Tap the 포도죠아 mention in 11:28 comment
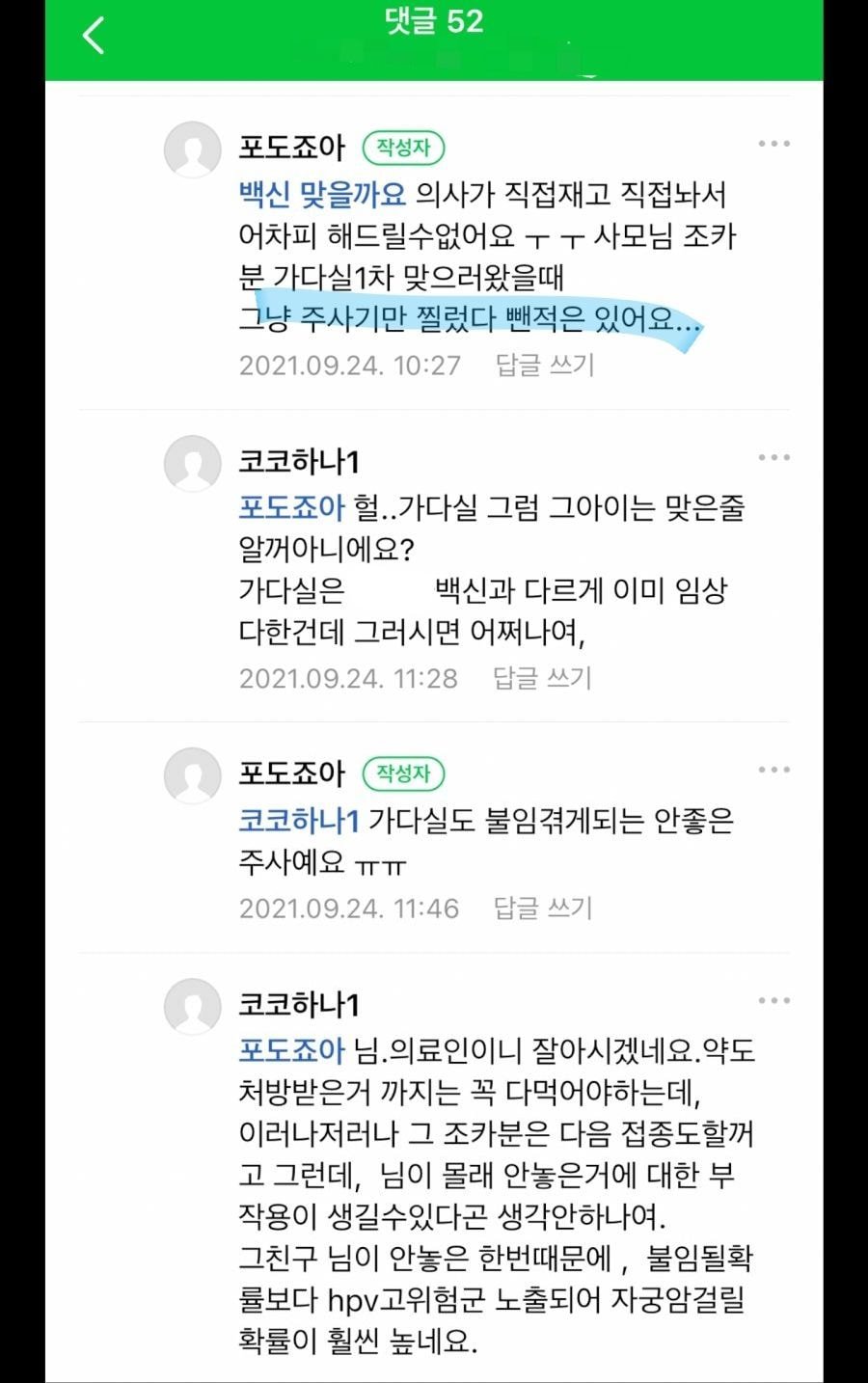Viewport: 868px width, 1383px height. coord(291,507)
